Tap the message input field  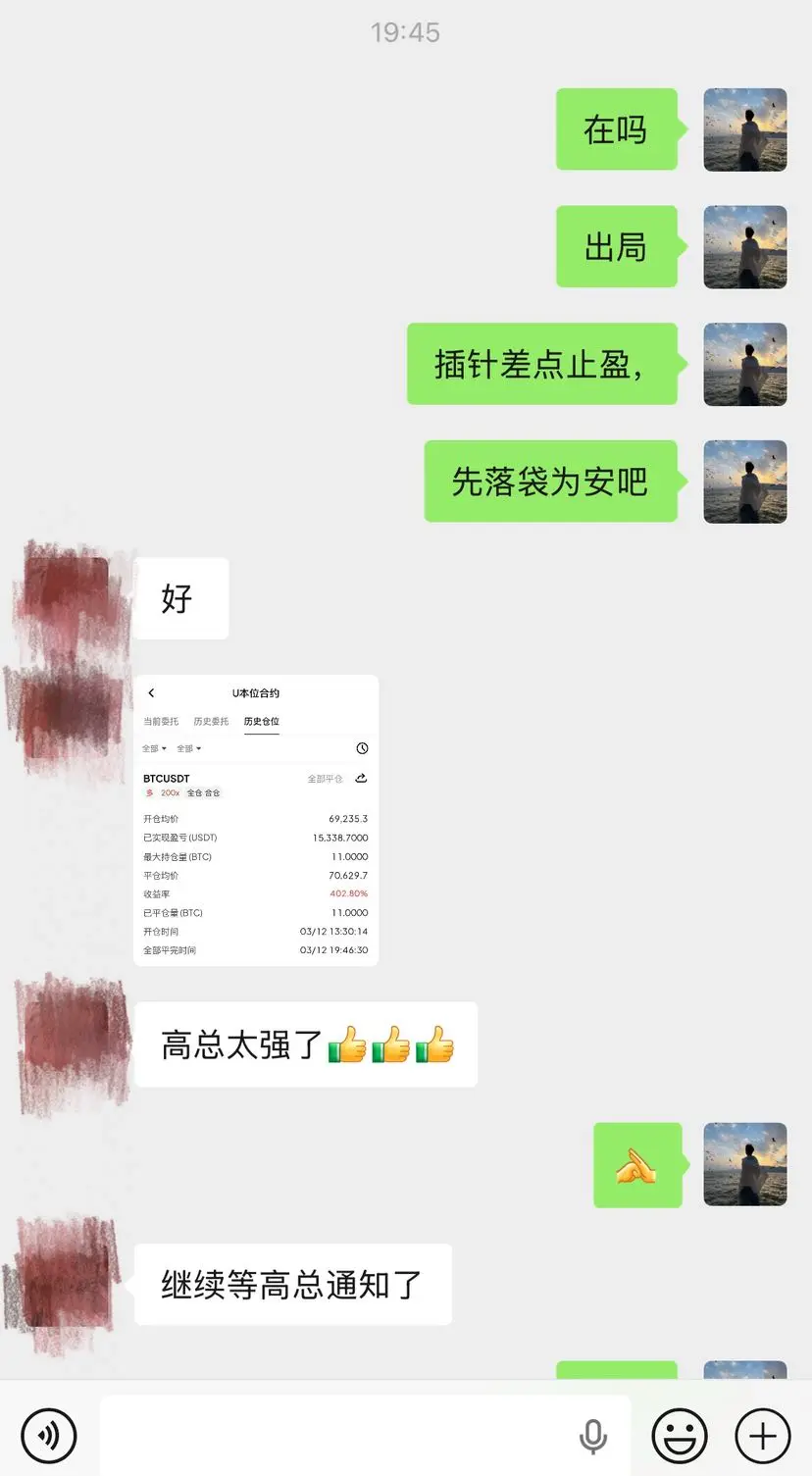pos(363,1434)
